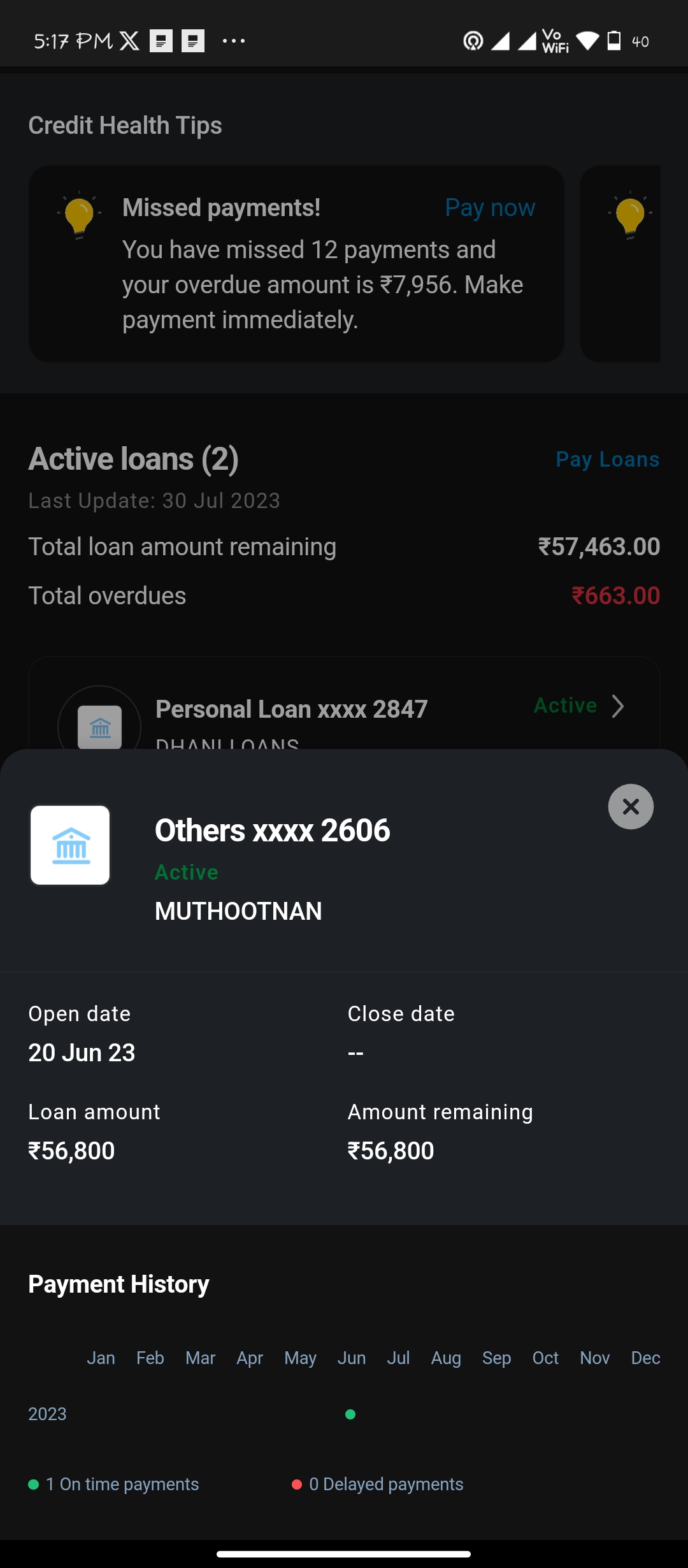Close the Others xxxx 2606 loan details sheet
Viewport: 688px width, 1568px height.
click(631, 807)
